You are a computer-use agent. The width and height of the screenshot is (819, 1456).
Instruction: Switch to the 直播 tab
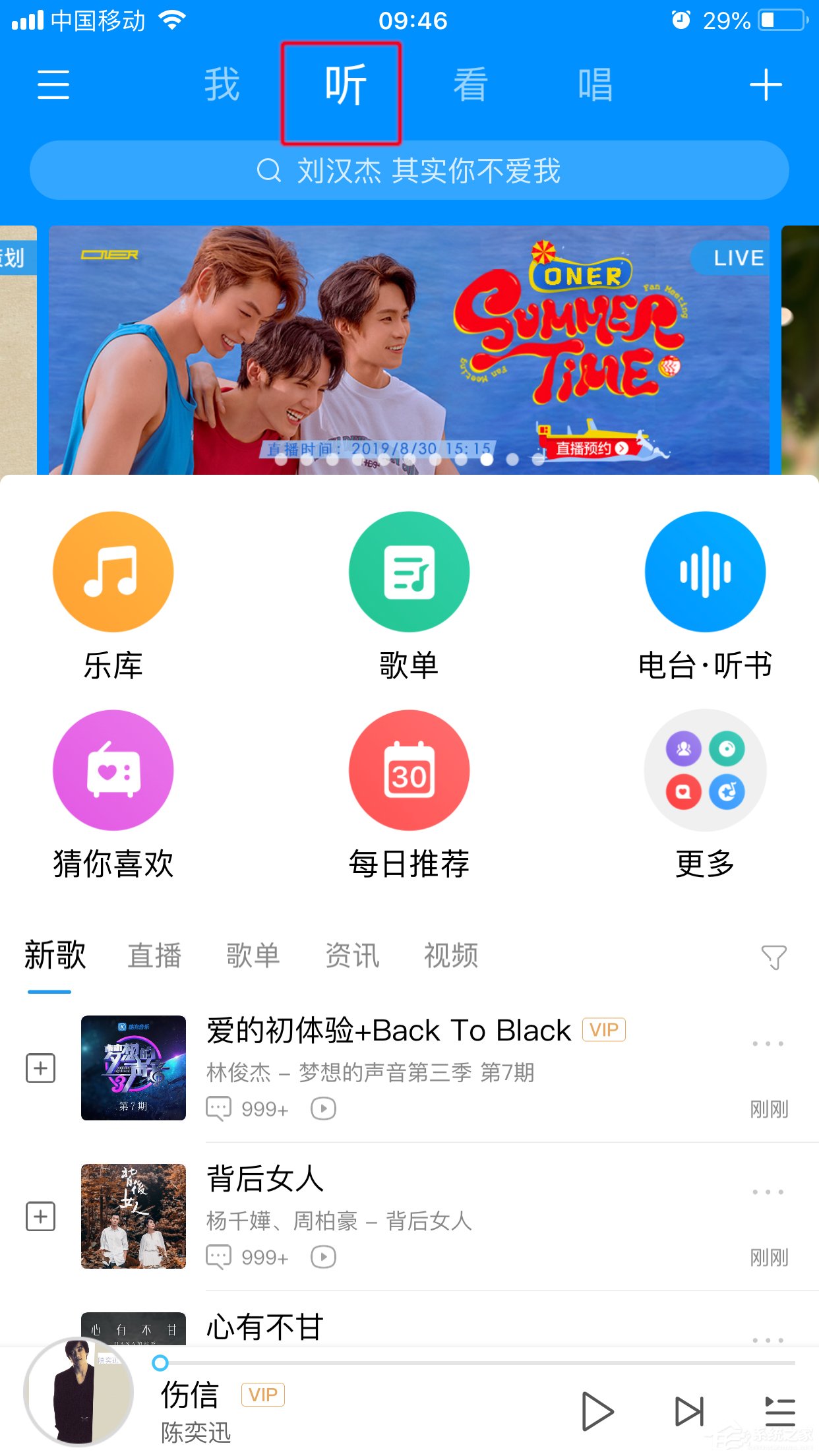155,957
